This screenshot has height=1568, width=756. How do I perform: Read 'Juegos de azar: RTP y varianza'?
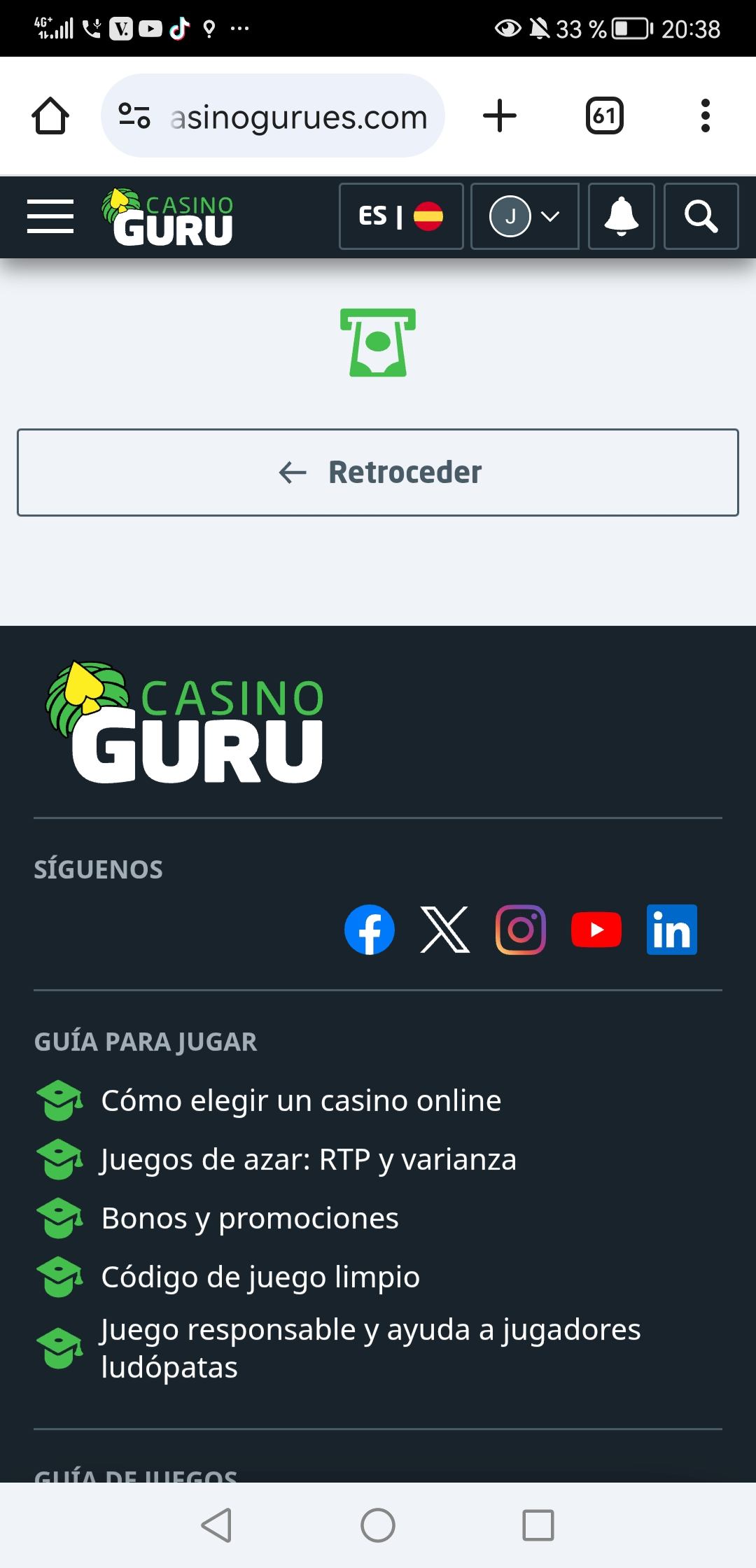(x=308, y=1159)
